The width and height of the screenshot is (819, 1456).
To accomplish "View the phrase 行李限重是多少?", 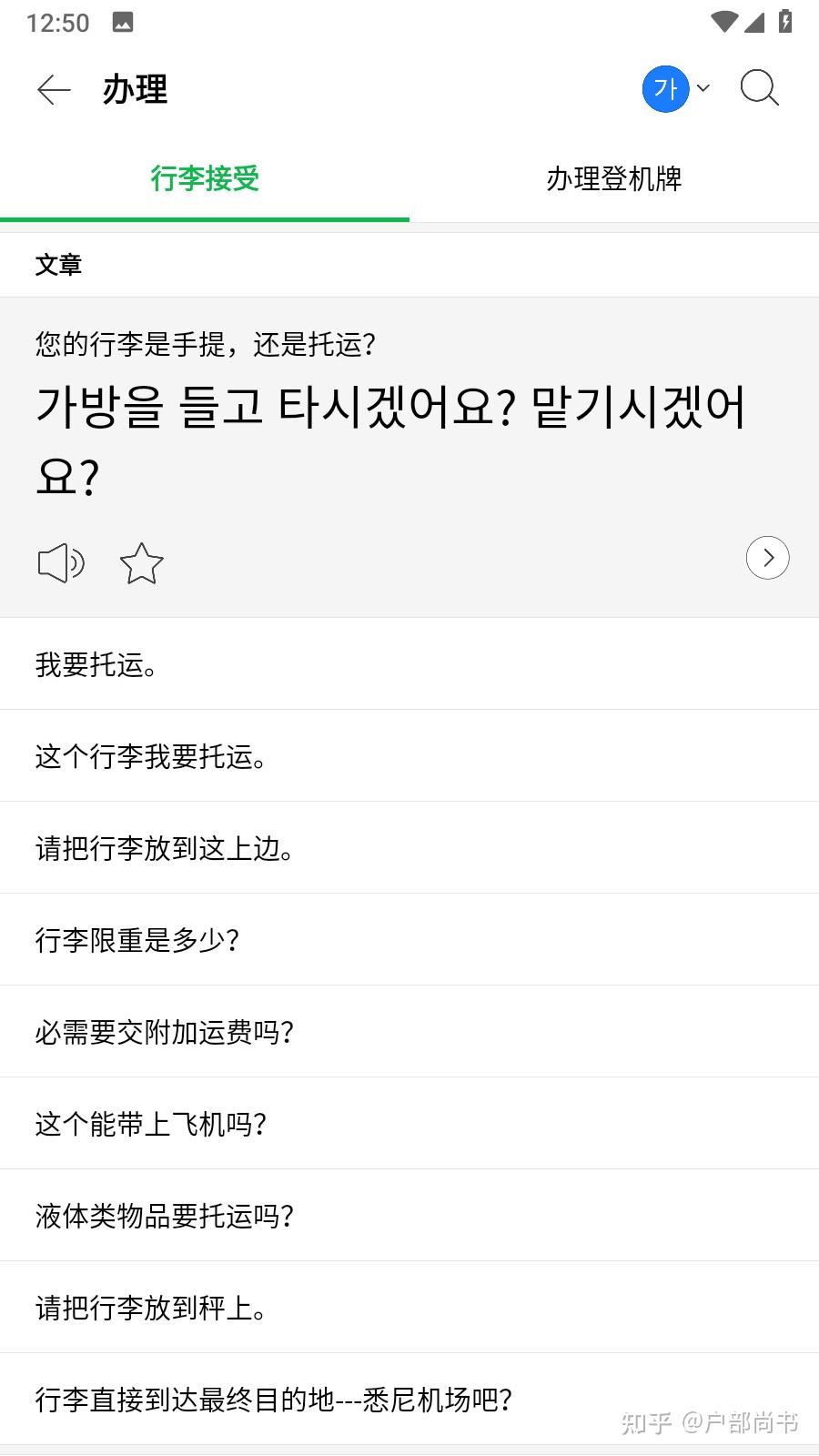I will [x=409, y=940].
